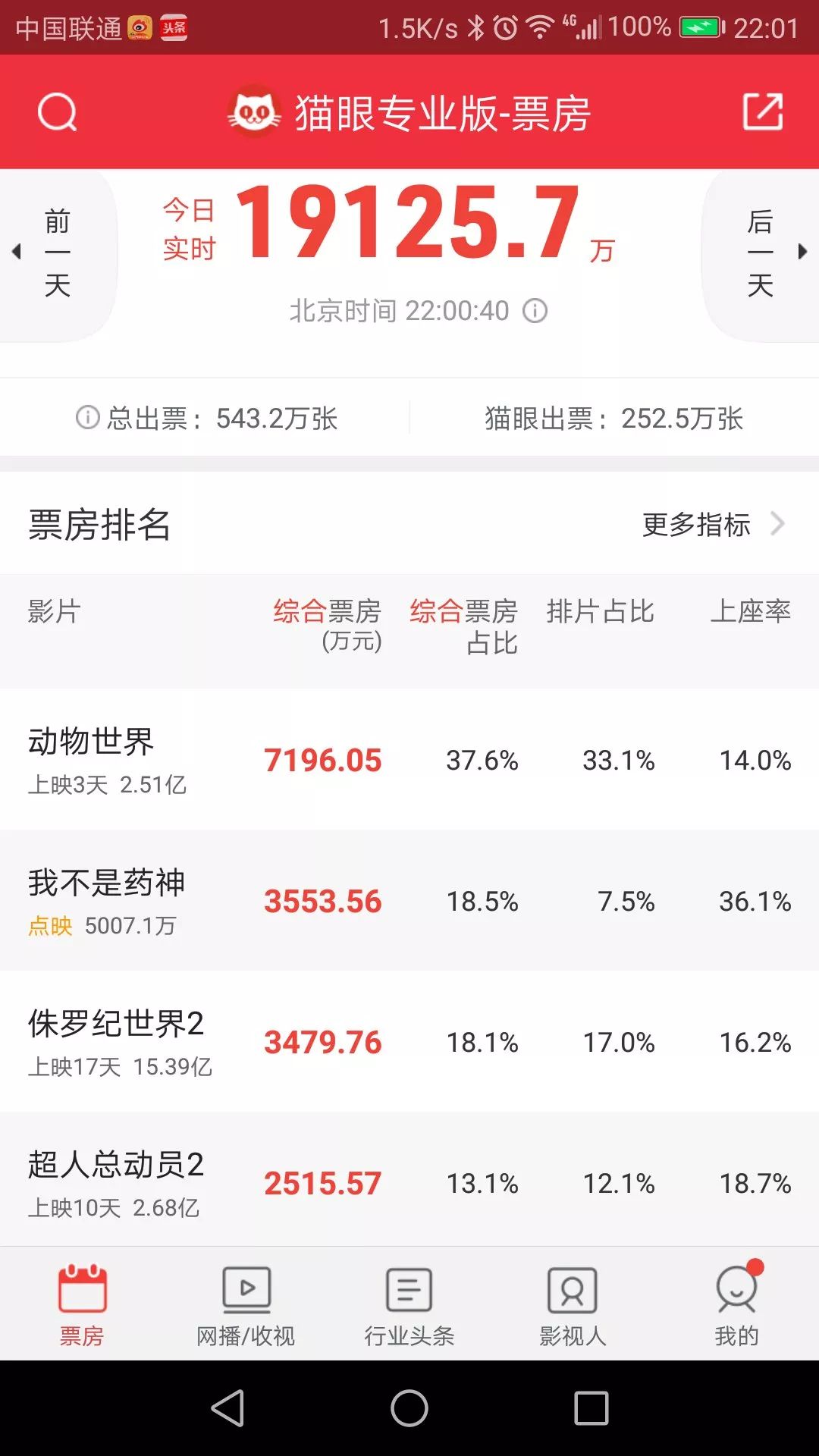
Task: Tap the system back button
Action: (x=227, y=1408)
